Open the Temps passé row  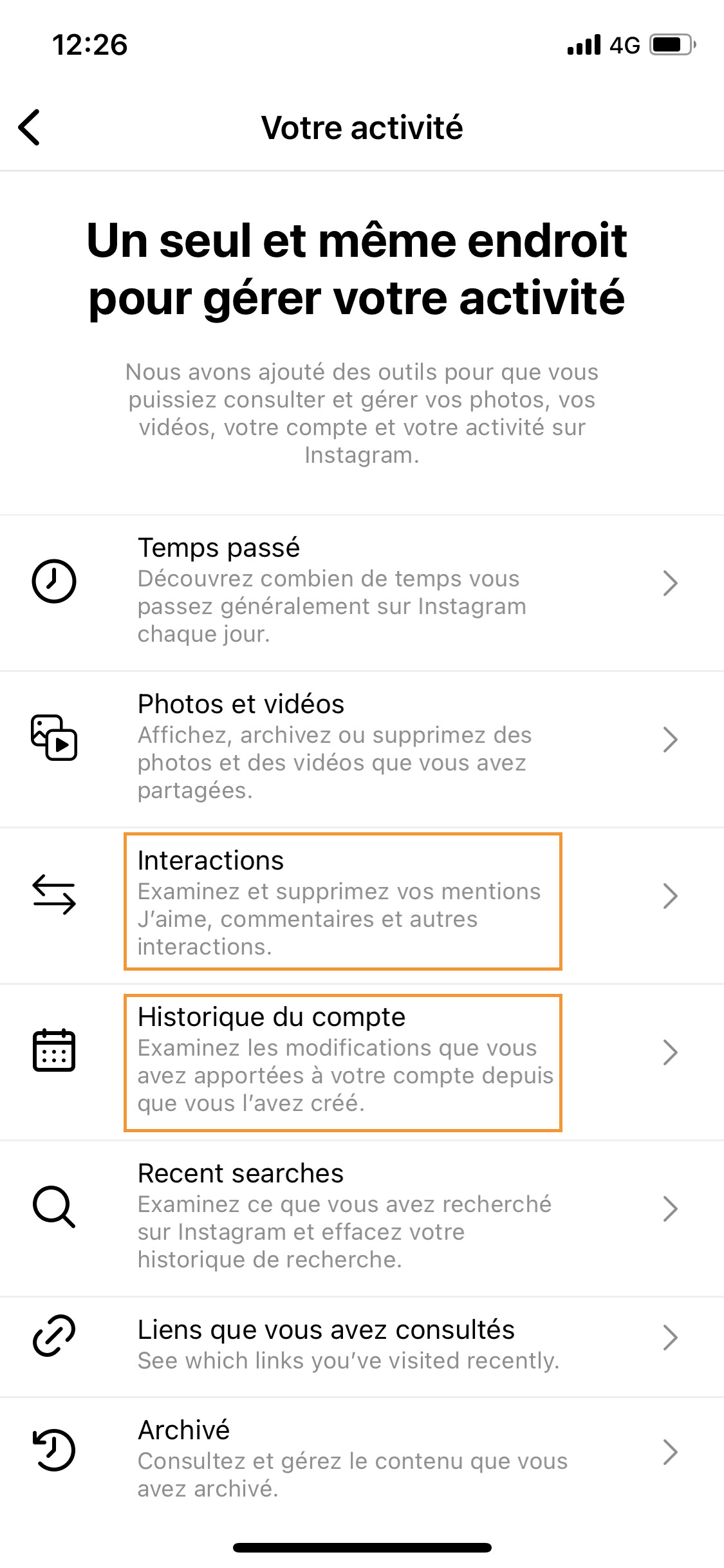click(x=362, y=593)
